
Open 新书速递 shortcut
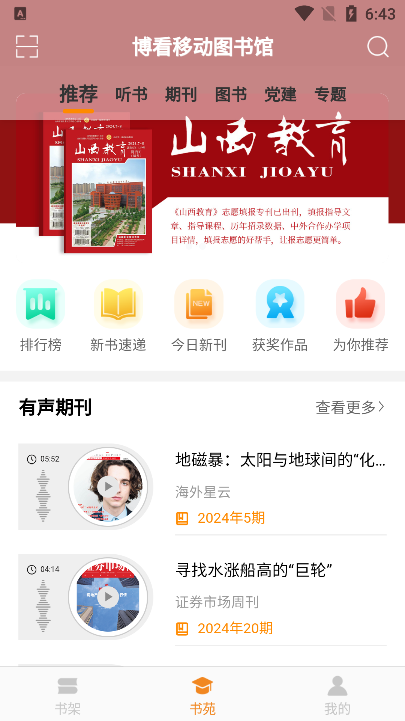pyautogui.click(x=118, y=316)
